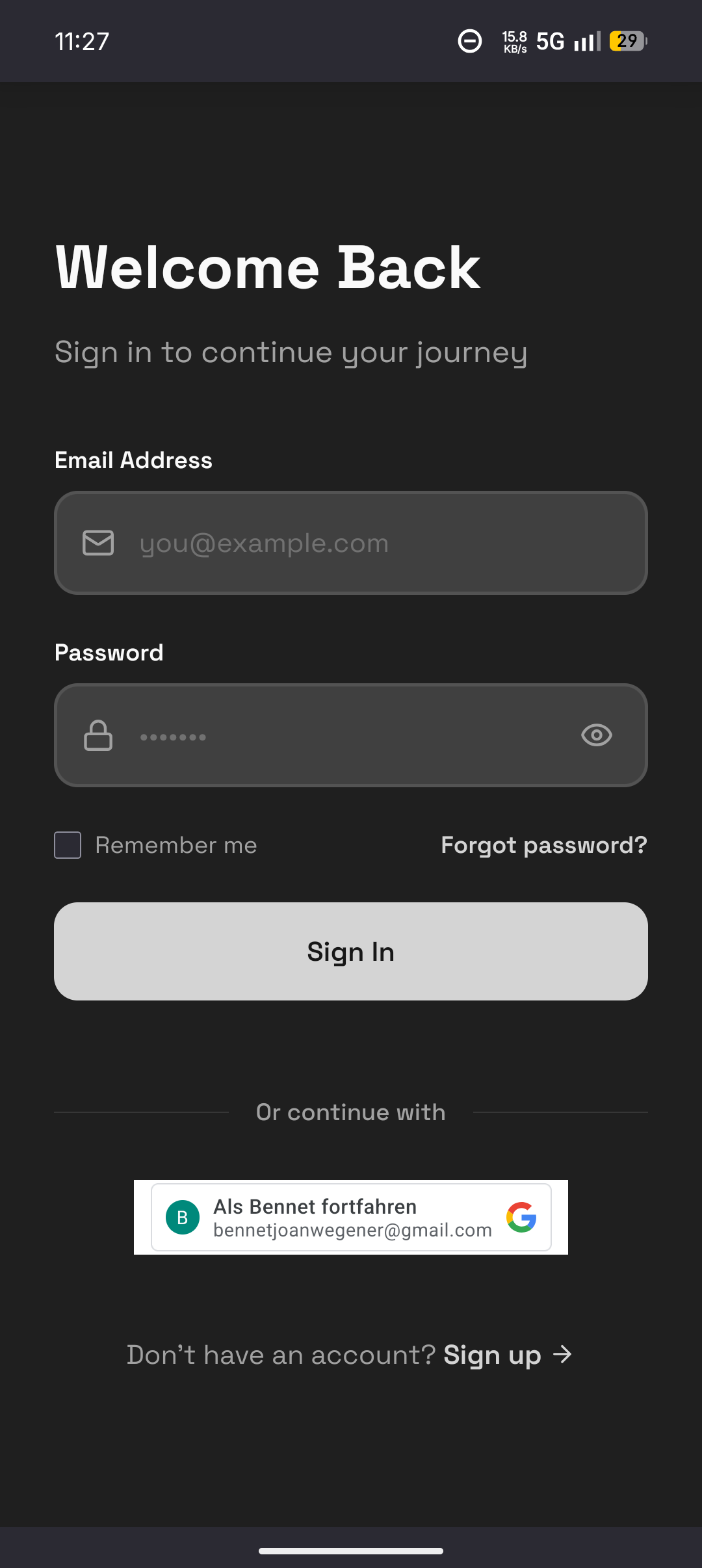Viewport: 702px width, 1568px height.
Task: Continue with Google as Bennet
Action: point(351,1218)
